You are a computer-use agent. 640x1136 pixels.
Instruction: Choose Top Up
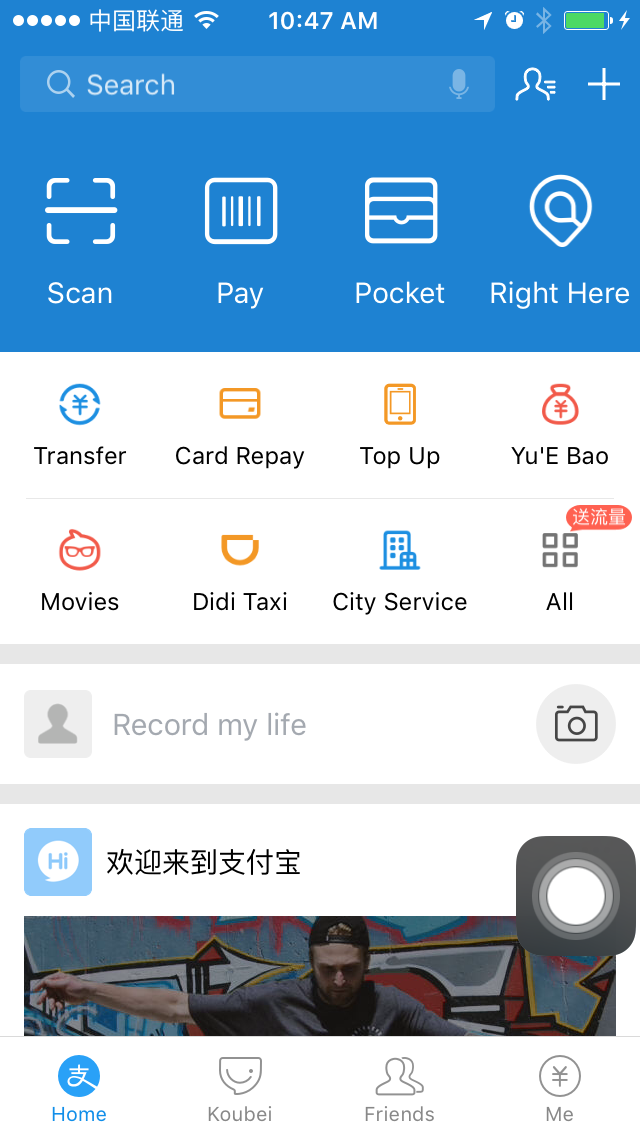point(400,426)
